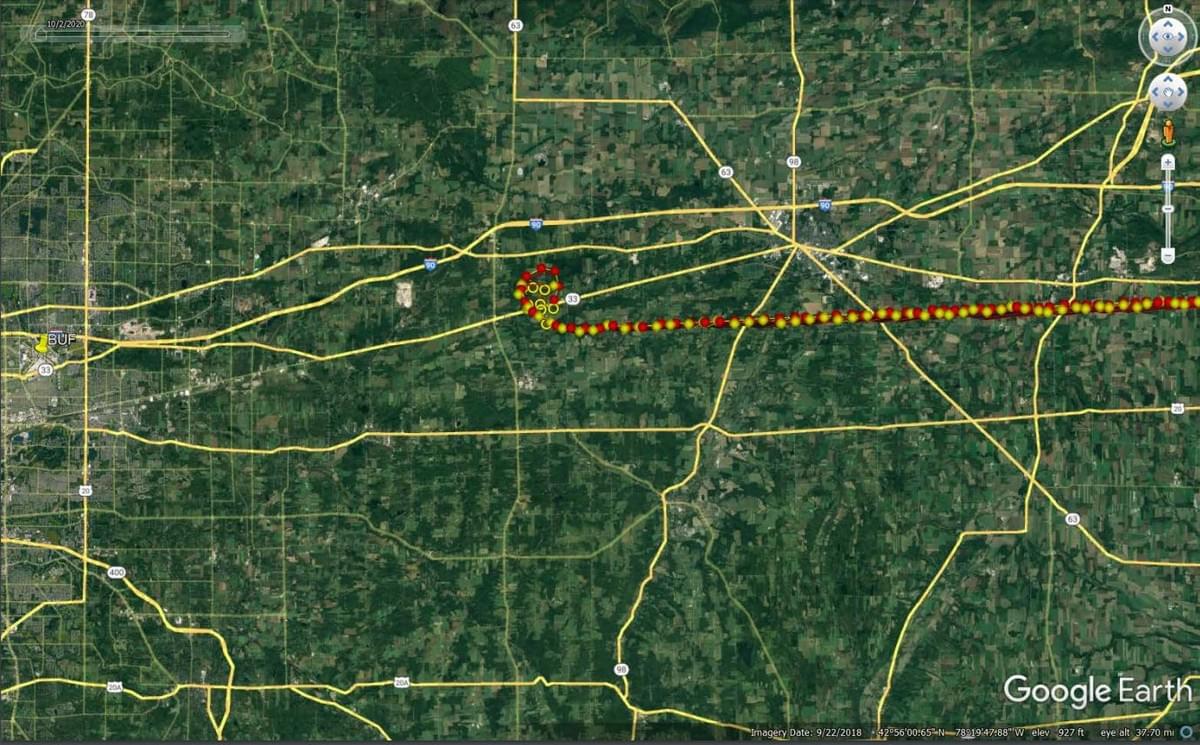The image size is (1200, 745).
Task: Tap the move joystick hand control
Action: pos(1167,92)
